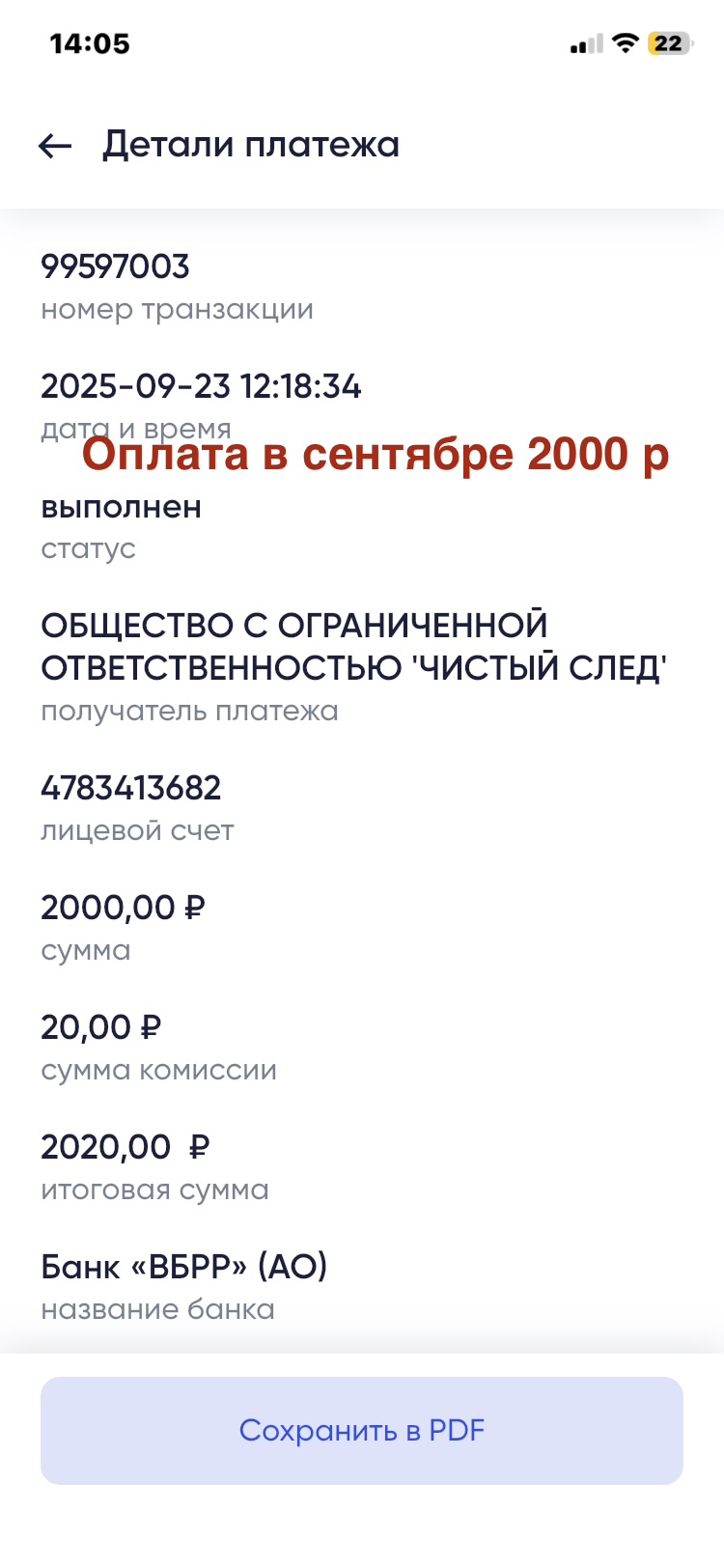Tap the Сохранить в PDF button
Image resolution: width=724 pixels, height=1568 pixels.
[362, 1430]
